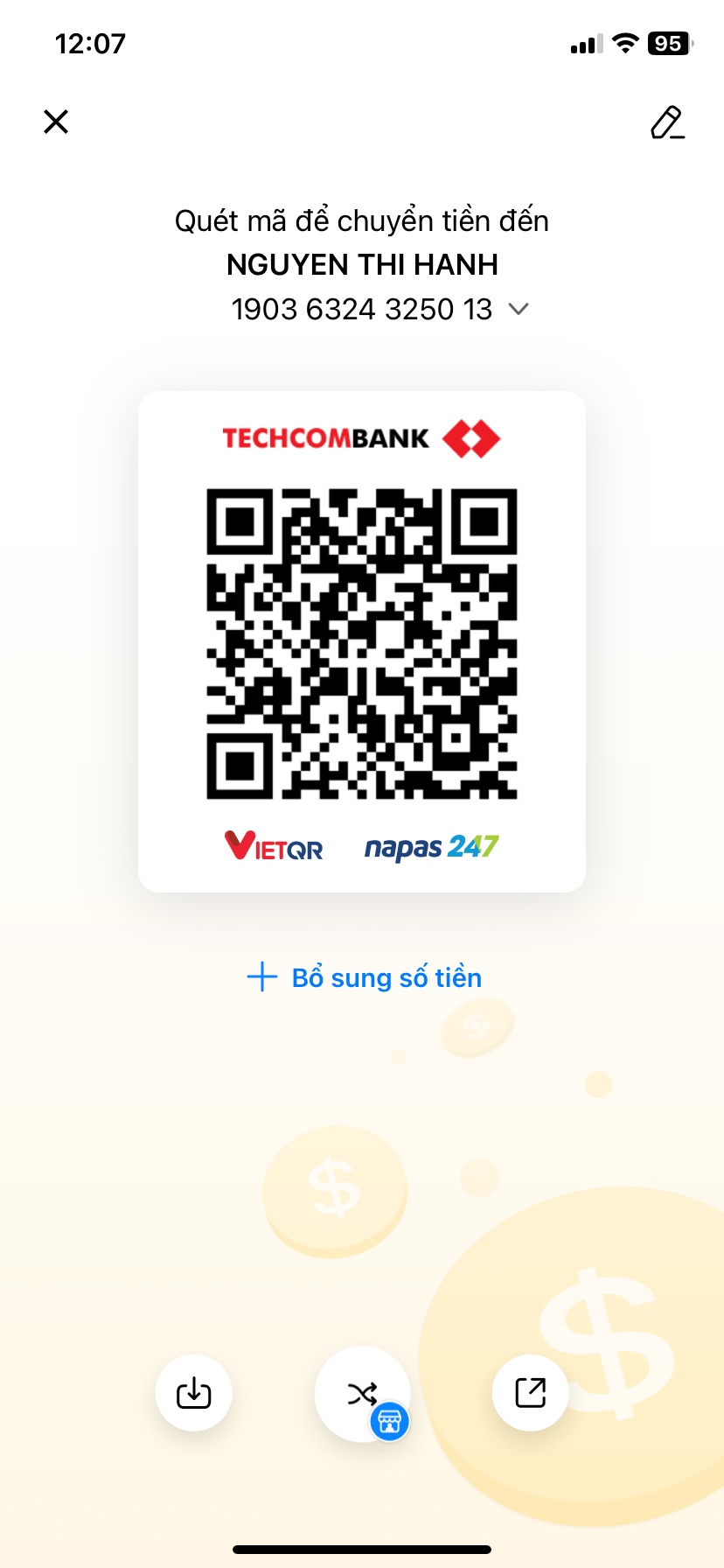Expand the account number dropdown
724x1568 pixels.
click(519, 309)
